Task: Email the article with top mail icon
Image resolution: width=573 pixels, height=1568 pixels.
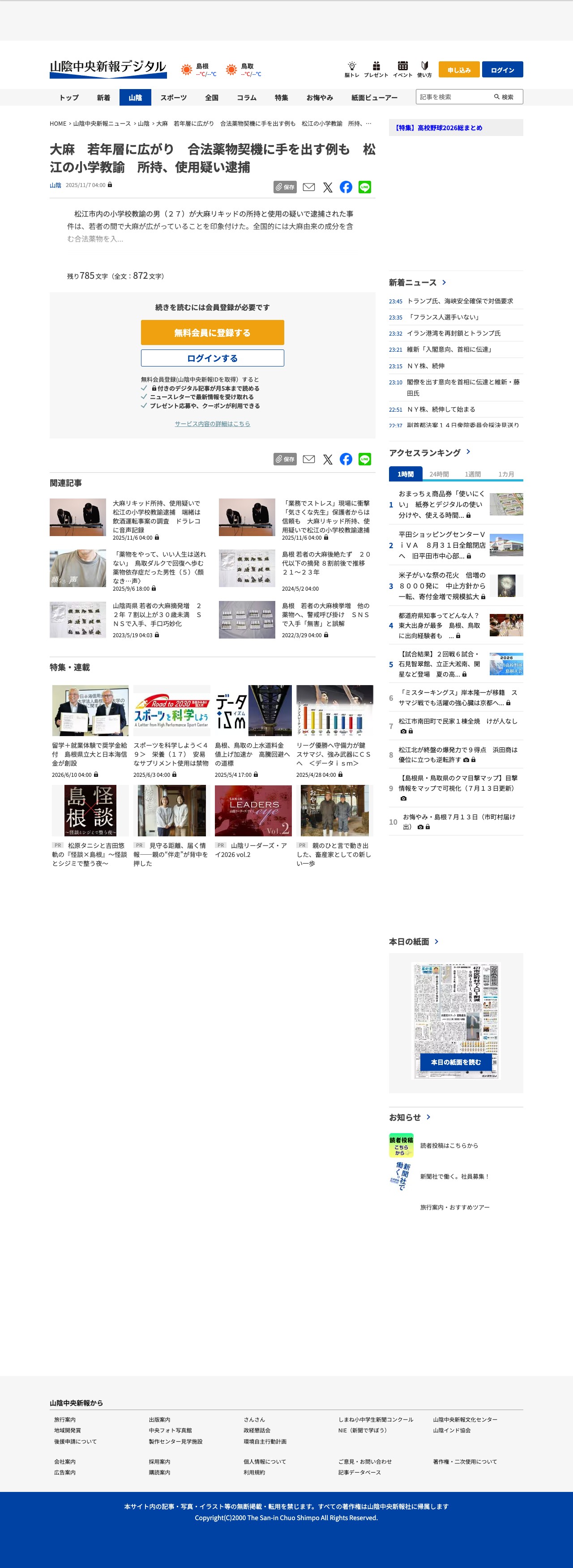Action: tap(309, 187)
